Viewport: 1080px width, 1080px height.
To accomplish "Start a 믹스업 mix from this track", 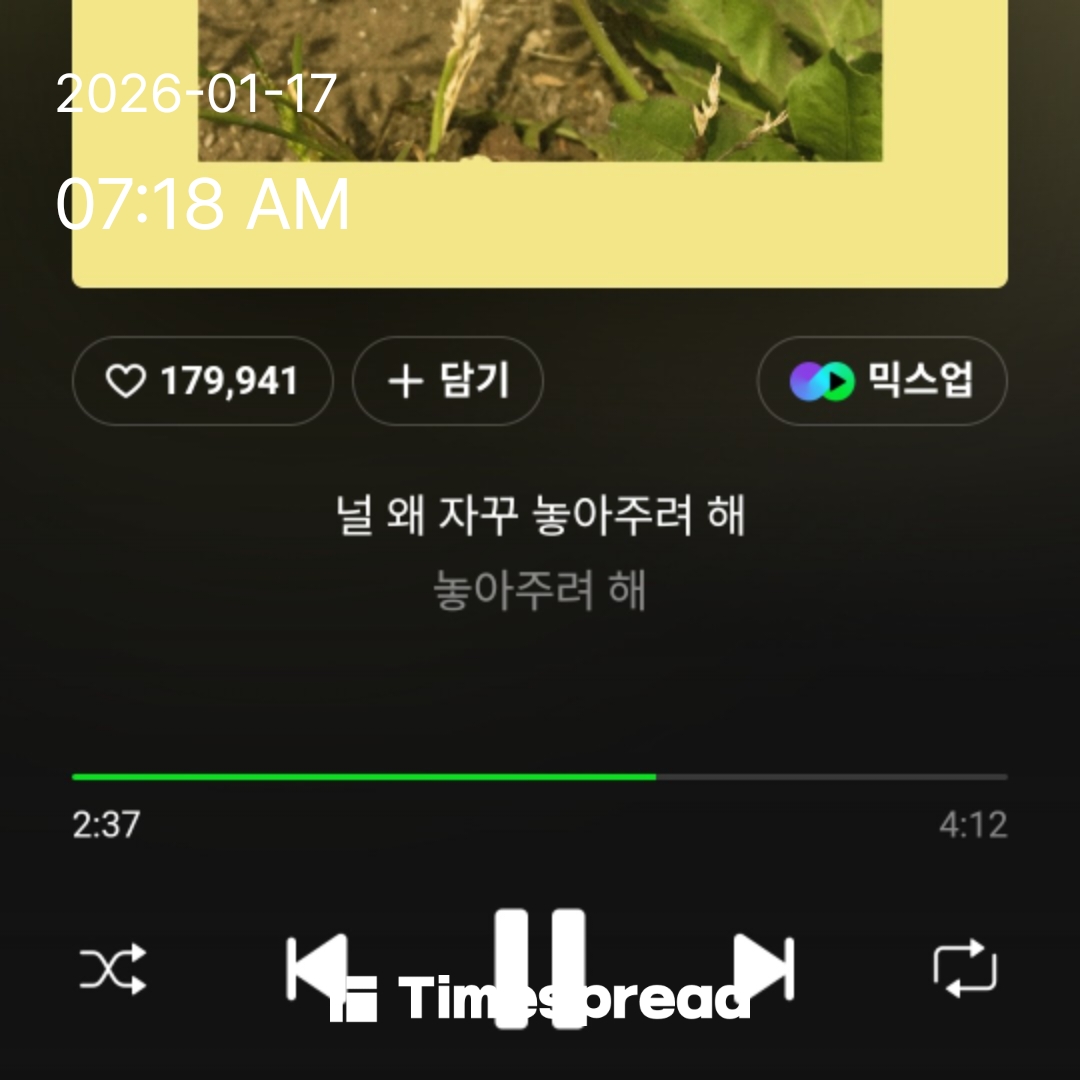I will [882, 381].
